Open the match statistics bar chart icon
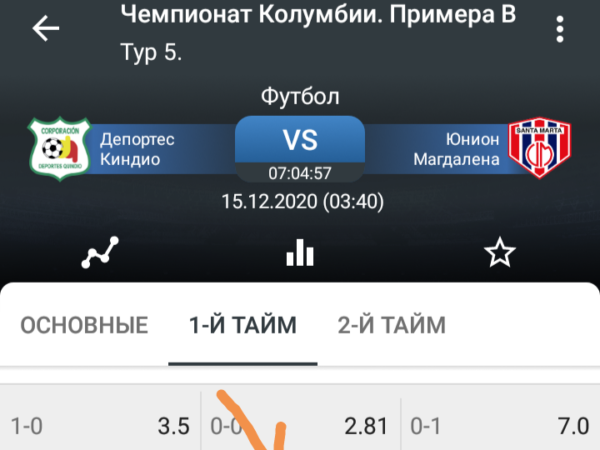Image resolution: width=600 pixels, height=450 pixels. click(300, 253)
